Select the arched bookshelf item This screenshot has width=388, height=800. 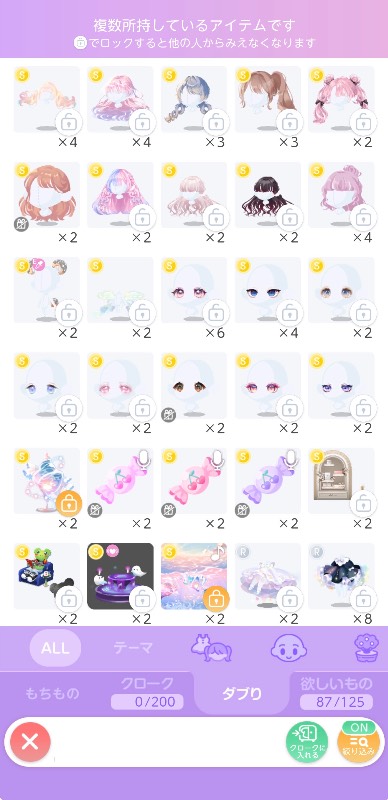pos(341,481)
